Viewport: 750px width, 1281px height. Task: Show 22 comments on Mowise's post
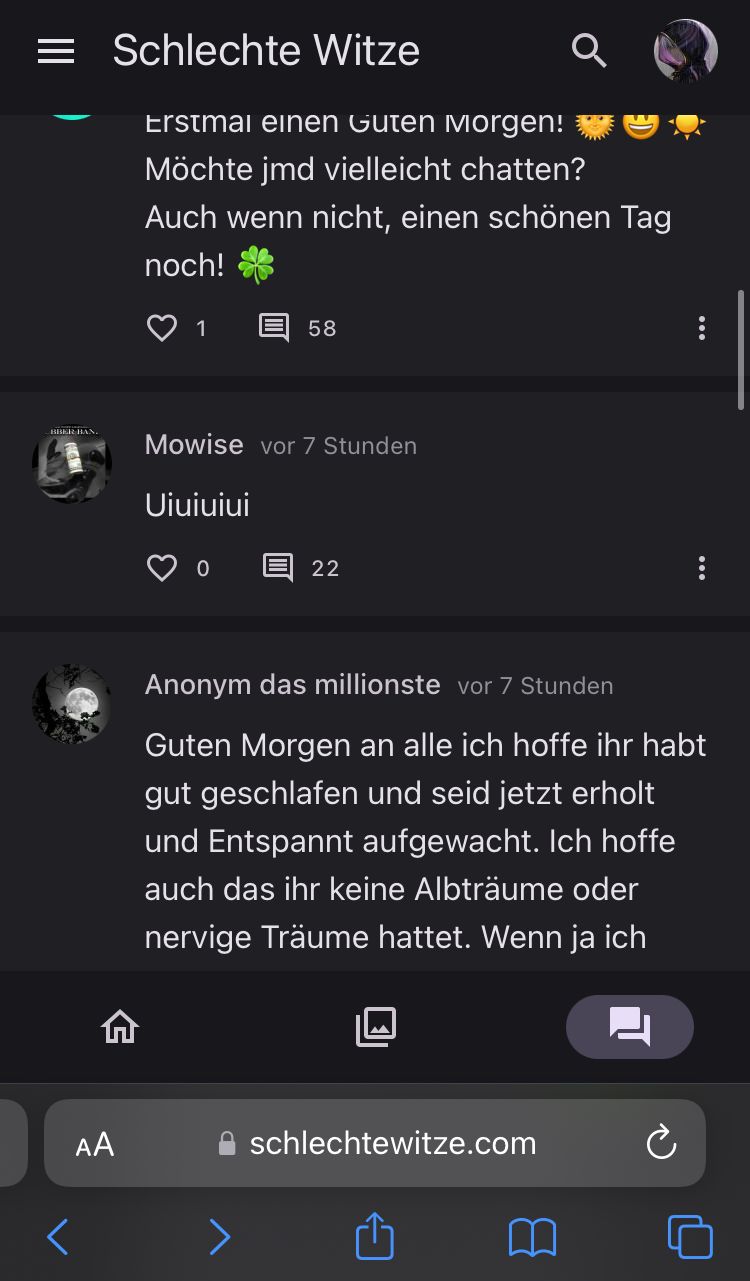pyautogui.click(x=278, y=568)
